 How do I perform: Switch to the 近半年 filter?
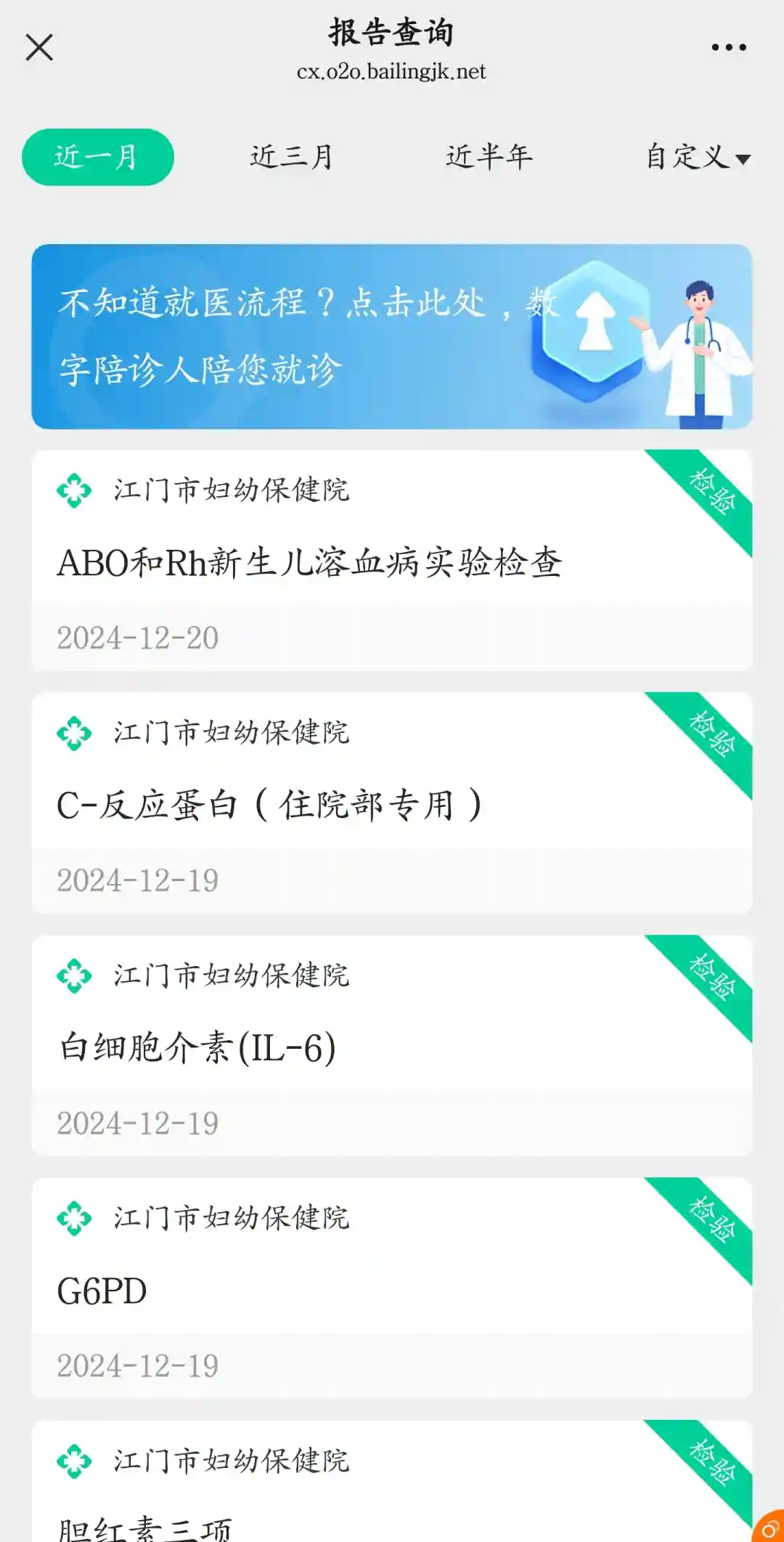[x=489, y=157]
